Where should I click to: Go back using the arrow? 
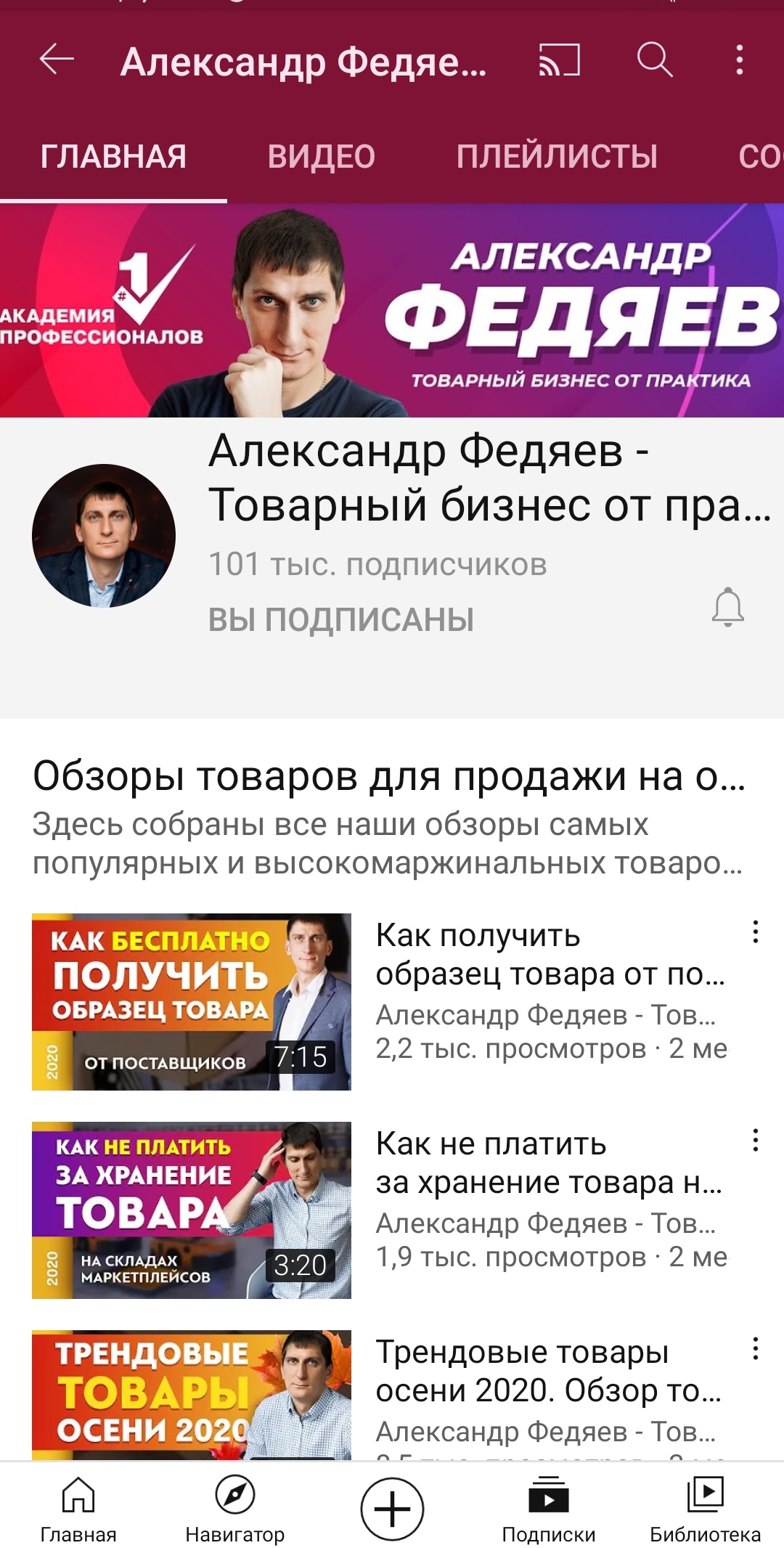coord(57,60)
